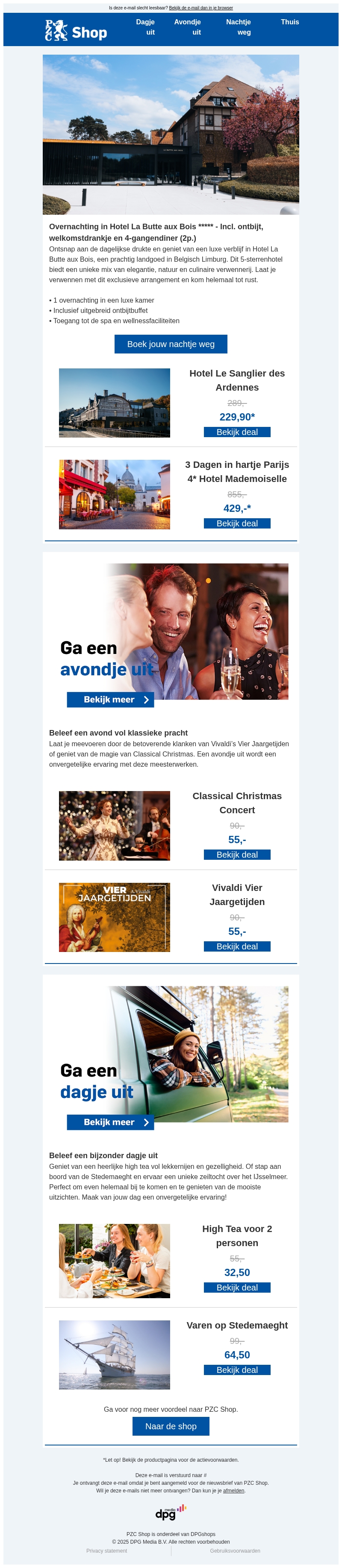342x1568 pixels.
Task: Open Gebruiksvoorwaarden footer link
Action: click(x=235, y=1550)
